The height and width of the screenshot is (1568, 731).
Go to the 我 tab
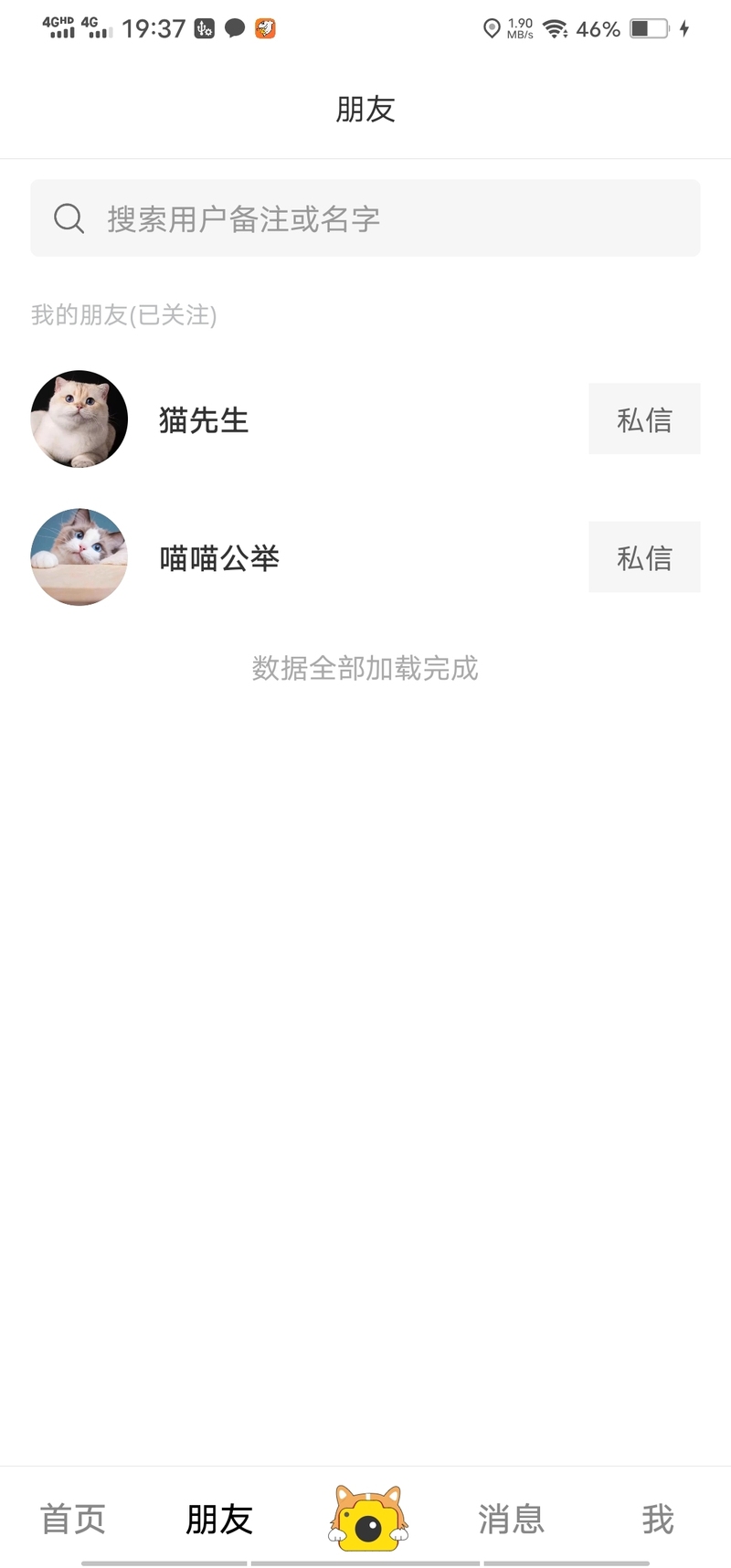coord(657,1519)
